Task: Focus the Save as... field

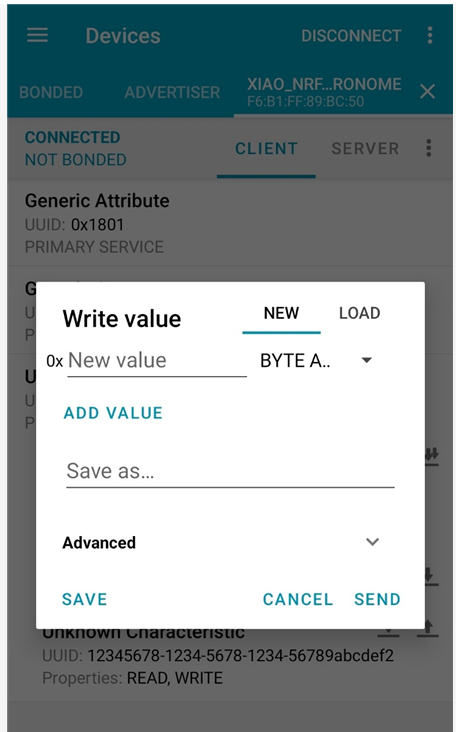Action: (x=230, y=471)
